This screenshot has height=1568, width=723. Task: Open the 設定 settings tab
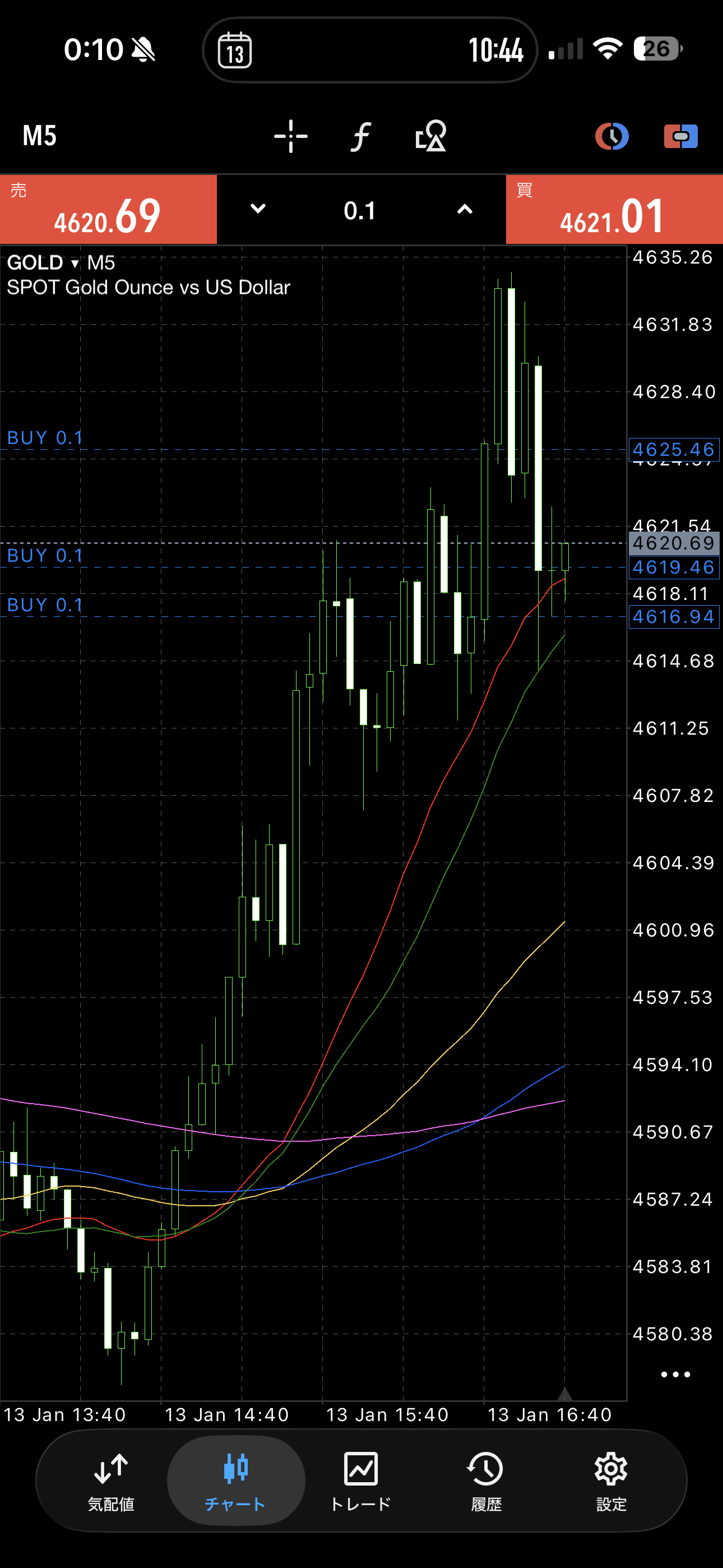[x=611, y=1481]
